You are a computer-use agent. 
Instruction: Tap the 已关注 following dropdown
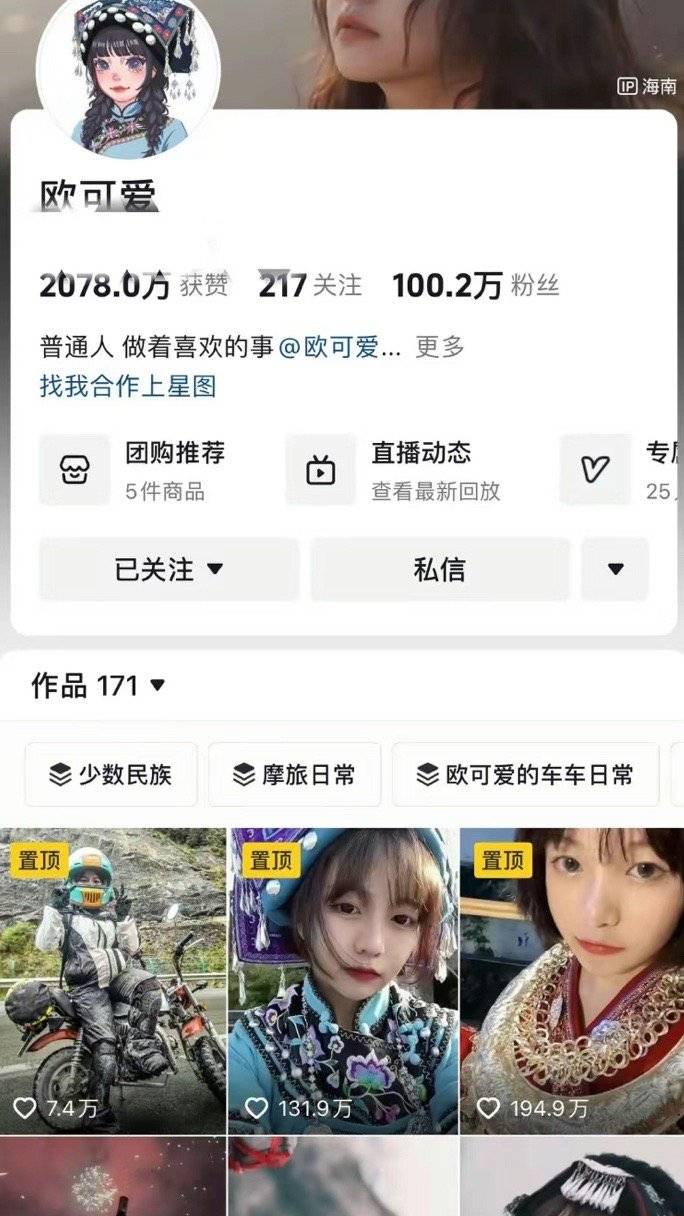(x=169, y=569)
